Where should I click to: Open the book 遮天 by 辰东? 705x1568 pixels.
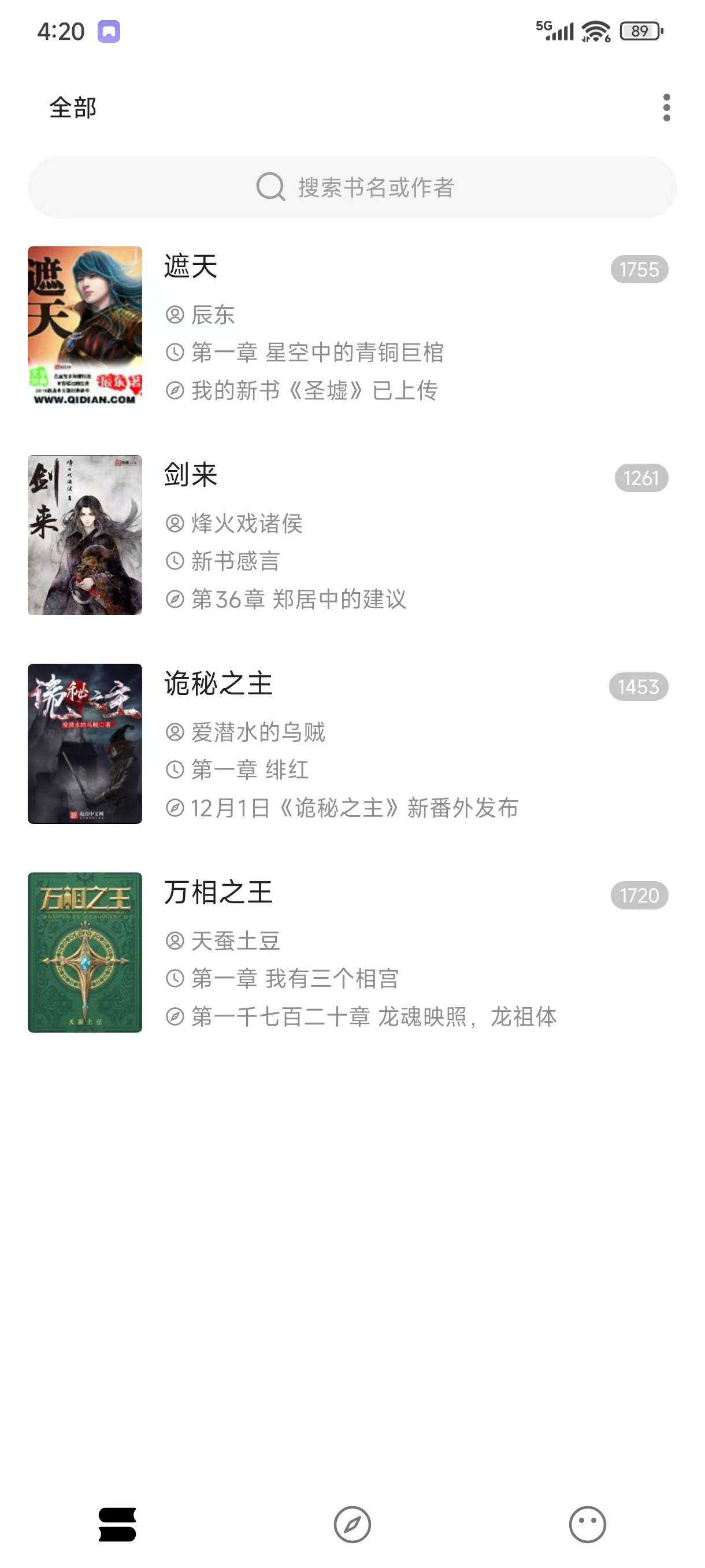(x=190, y=267)
